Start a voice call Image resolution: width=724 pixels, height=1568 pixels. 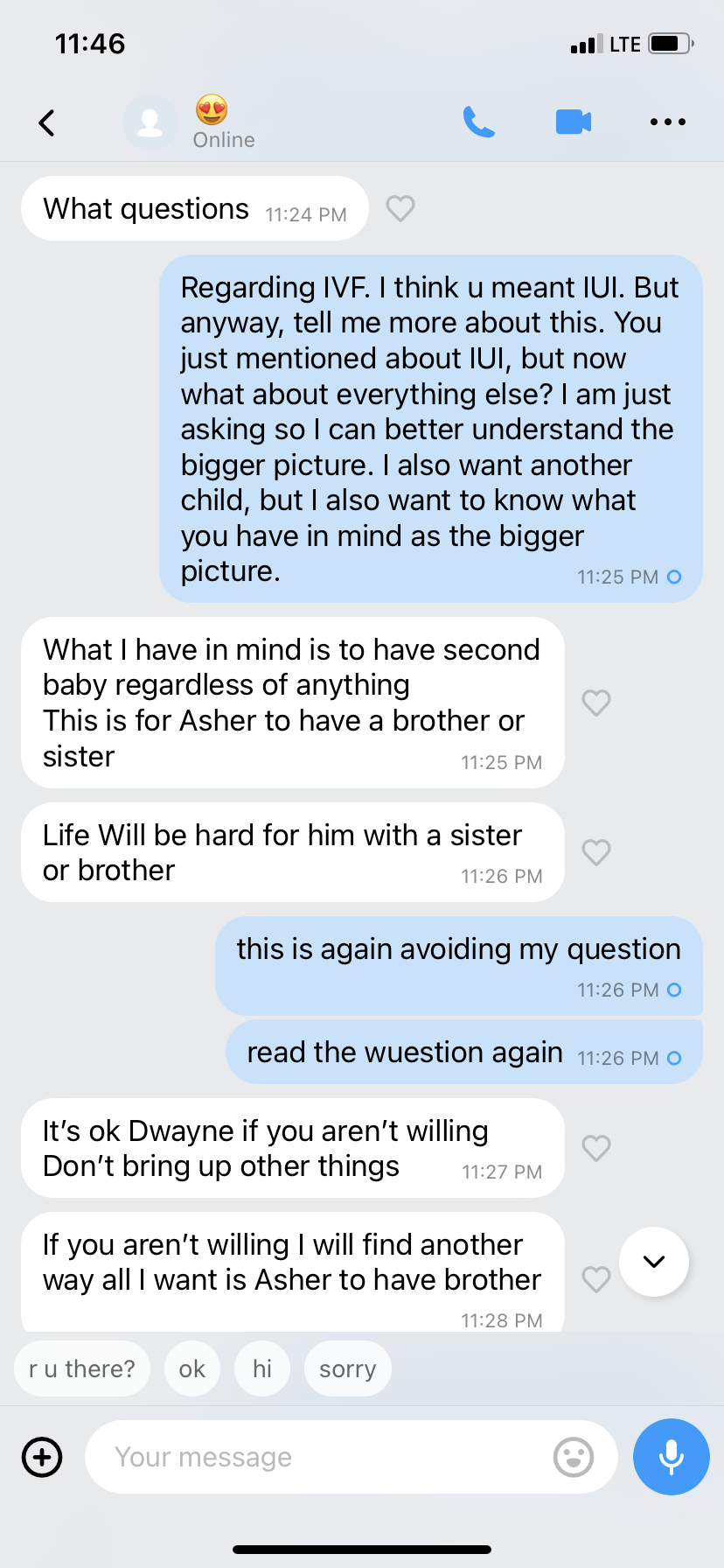tap(478, 122)
